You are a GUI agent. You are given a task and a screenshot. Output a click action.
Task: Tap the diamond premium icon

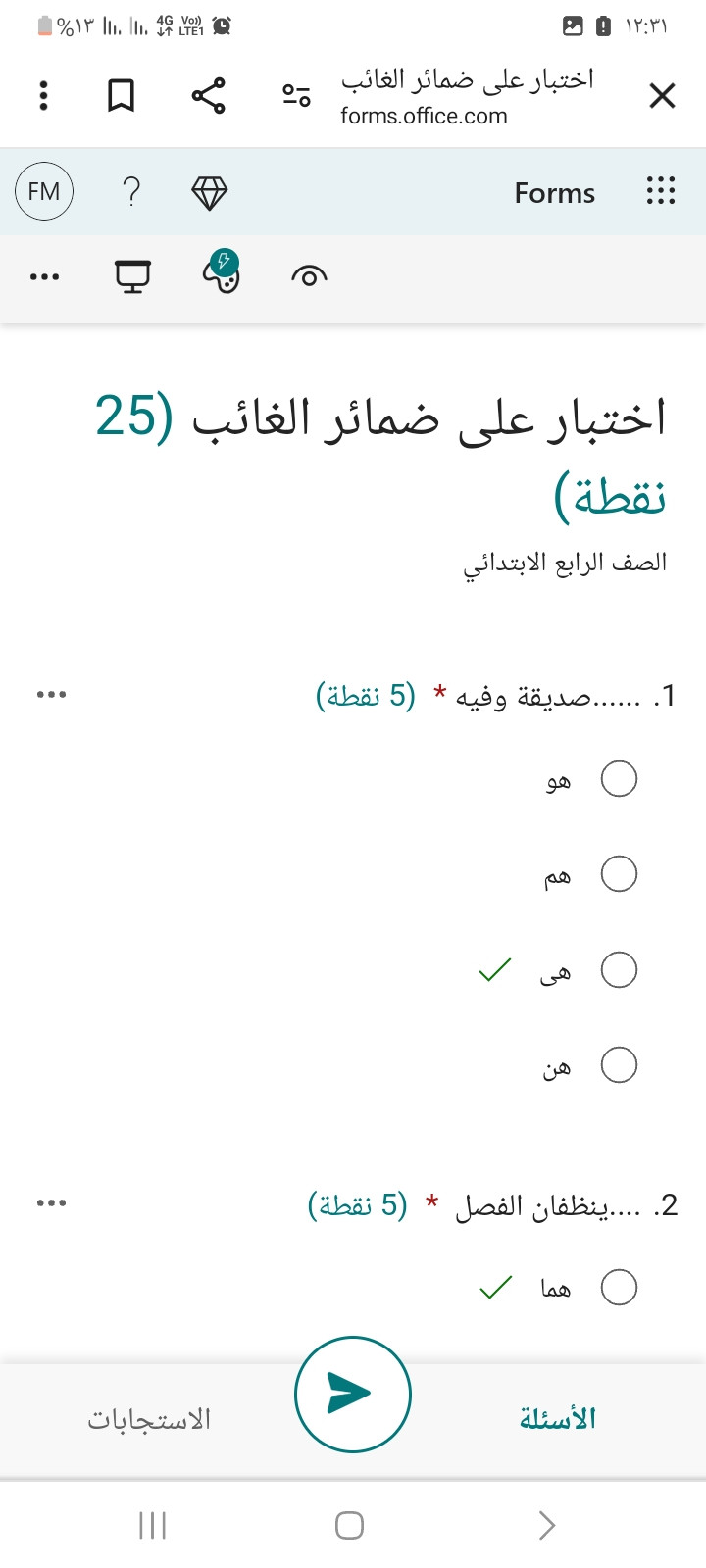tap(209, 193)
